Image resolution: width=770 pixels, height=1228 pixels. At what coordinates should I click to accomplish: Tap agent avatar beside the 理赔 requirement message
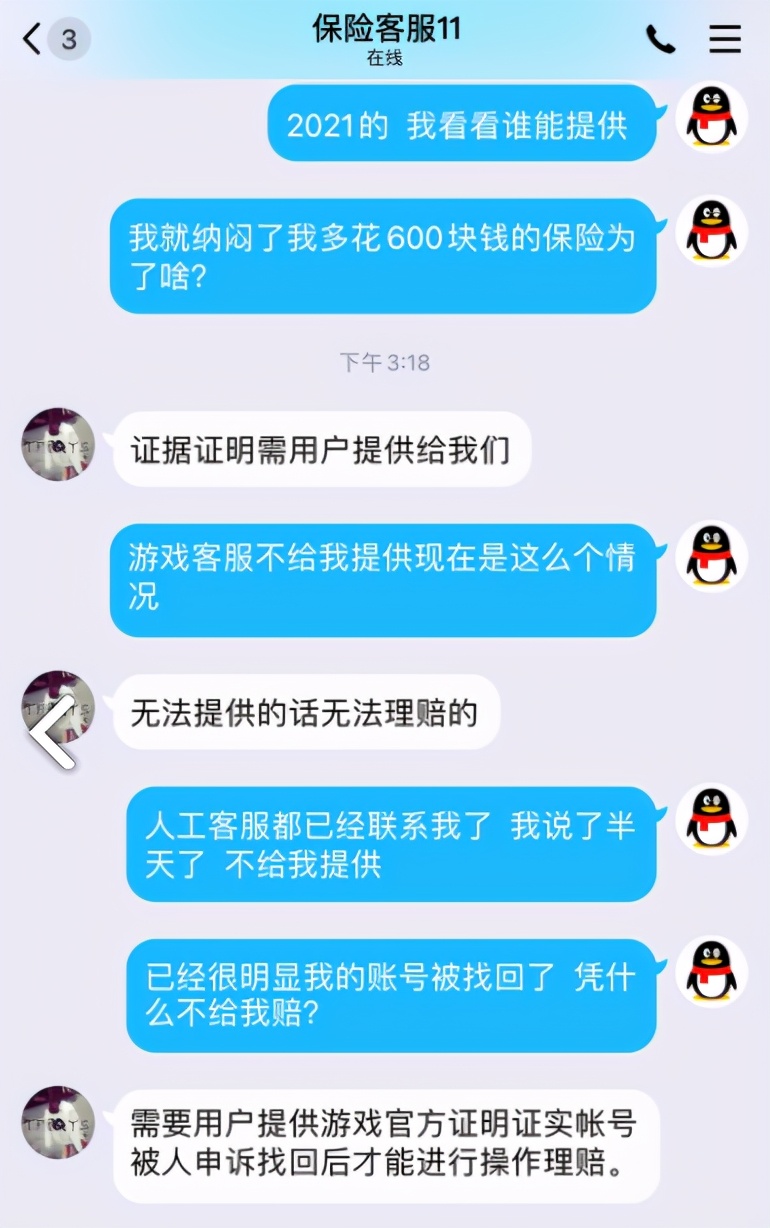(x=57, y=1125)
